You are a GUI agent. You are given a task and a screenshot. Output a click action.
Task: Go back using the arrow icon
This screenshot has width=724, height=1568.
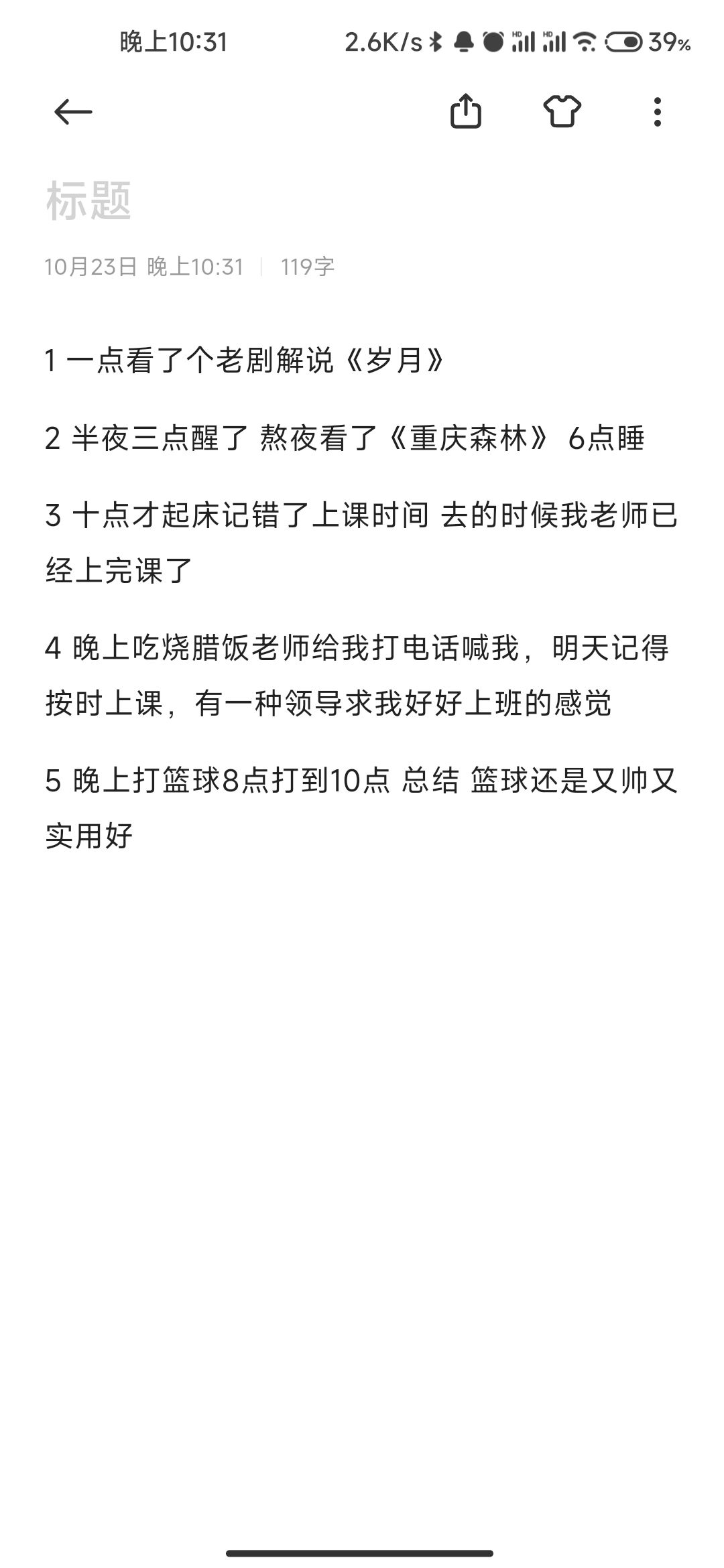click(73, 112)
